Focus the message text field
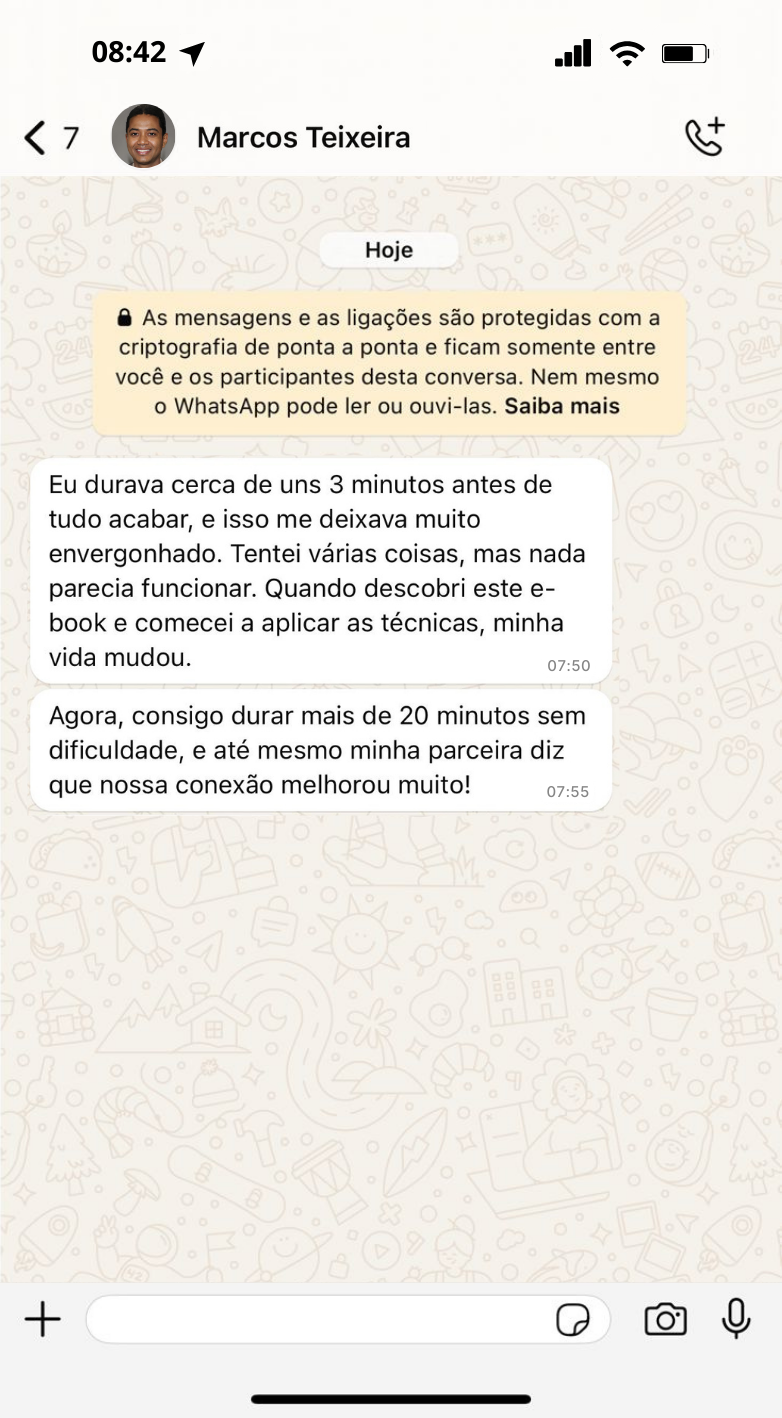This screenshot has width=782, height=1418. click(x=320, y=1320)
